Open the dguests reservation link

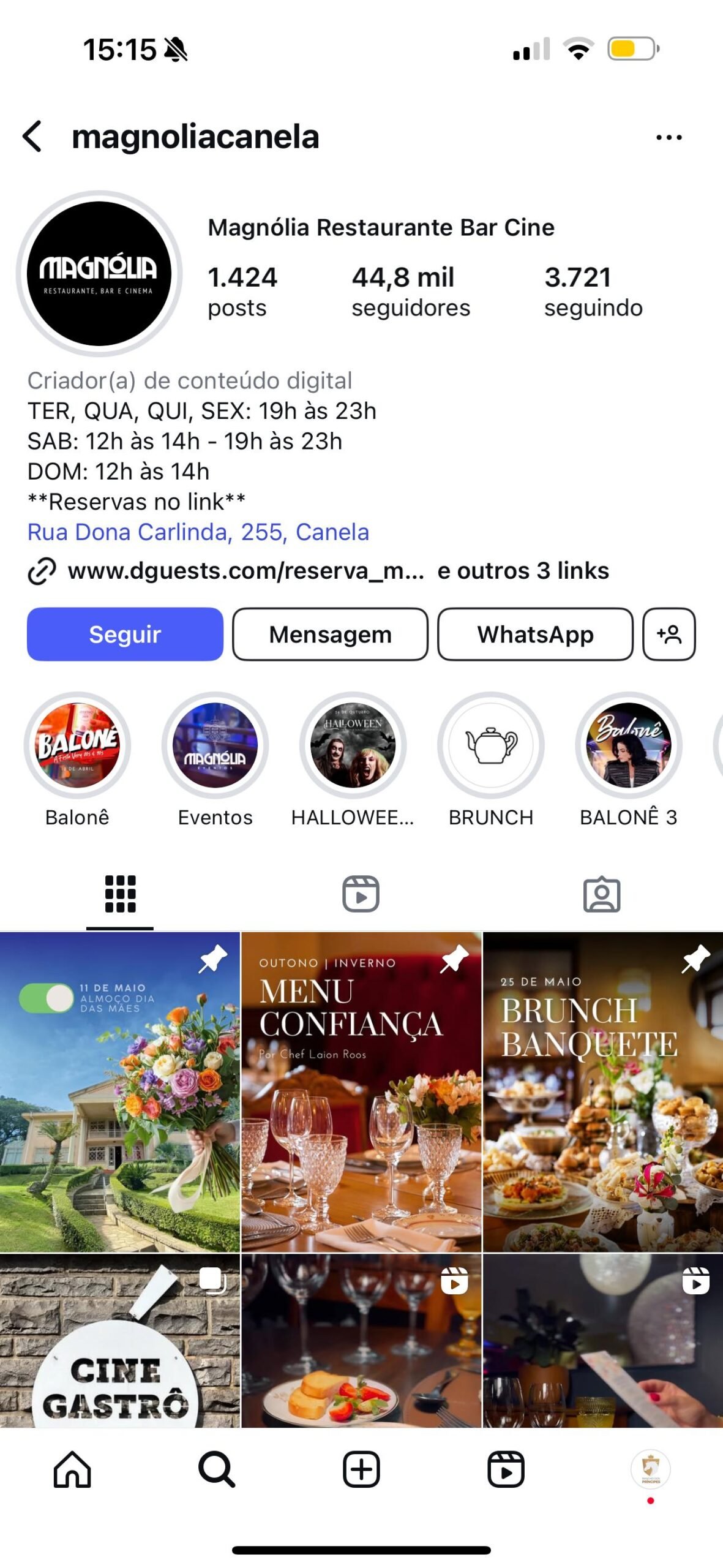pyautogui.click(x=245, y=571)
